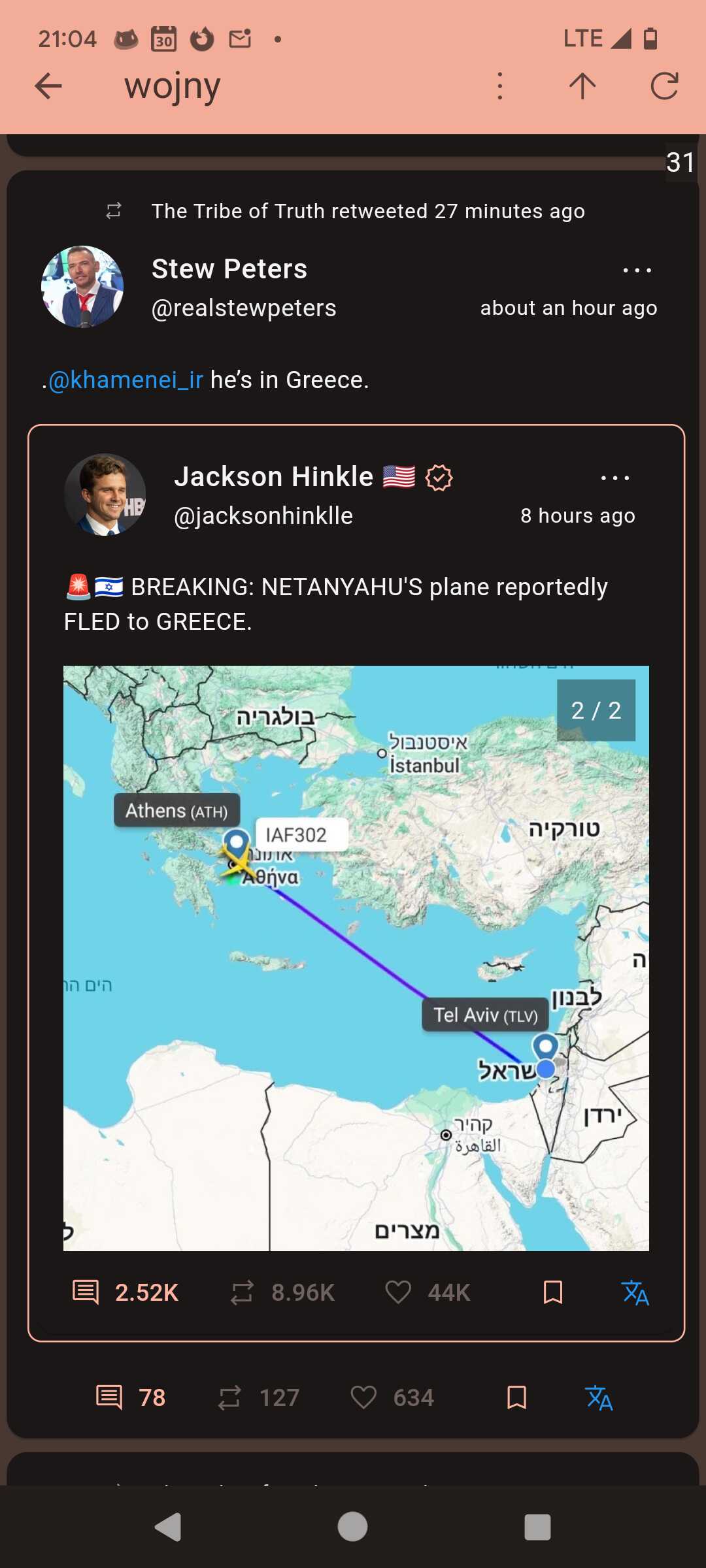Refresh the wojny feed
The image size is (706, 1568).
665,86
